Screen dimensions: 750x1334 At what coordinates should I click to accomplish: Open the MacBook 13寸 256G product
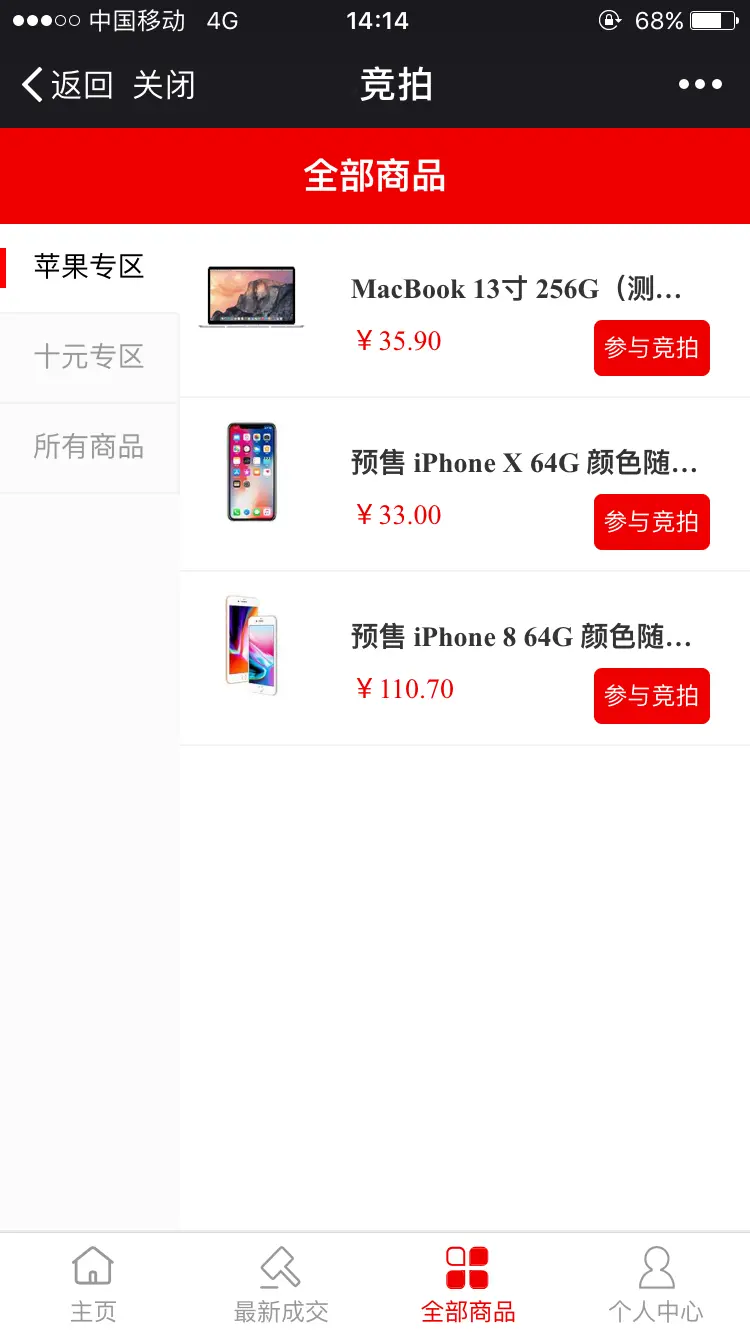pos(516,290)
